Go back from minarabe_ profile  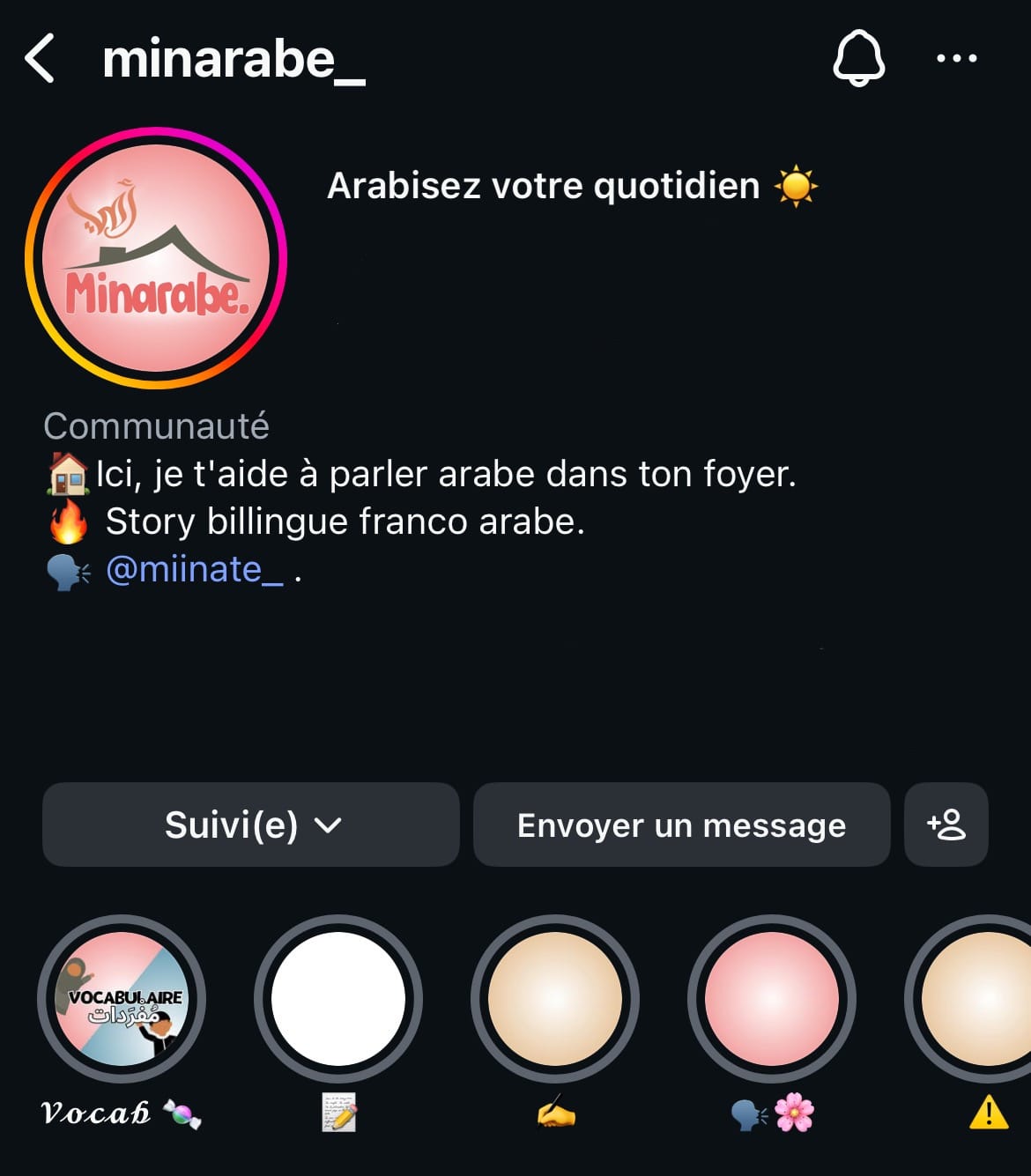[40, 59]
